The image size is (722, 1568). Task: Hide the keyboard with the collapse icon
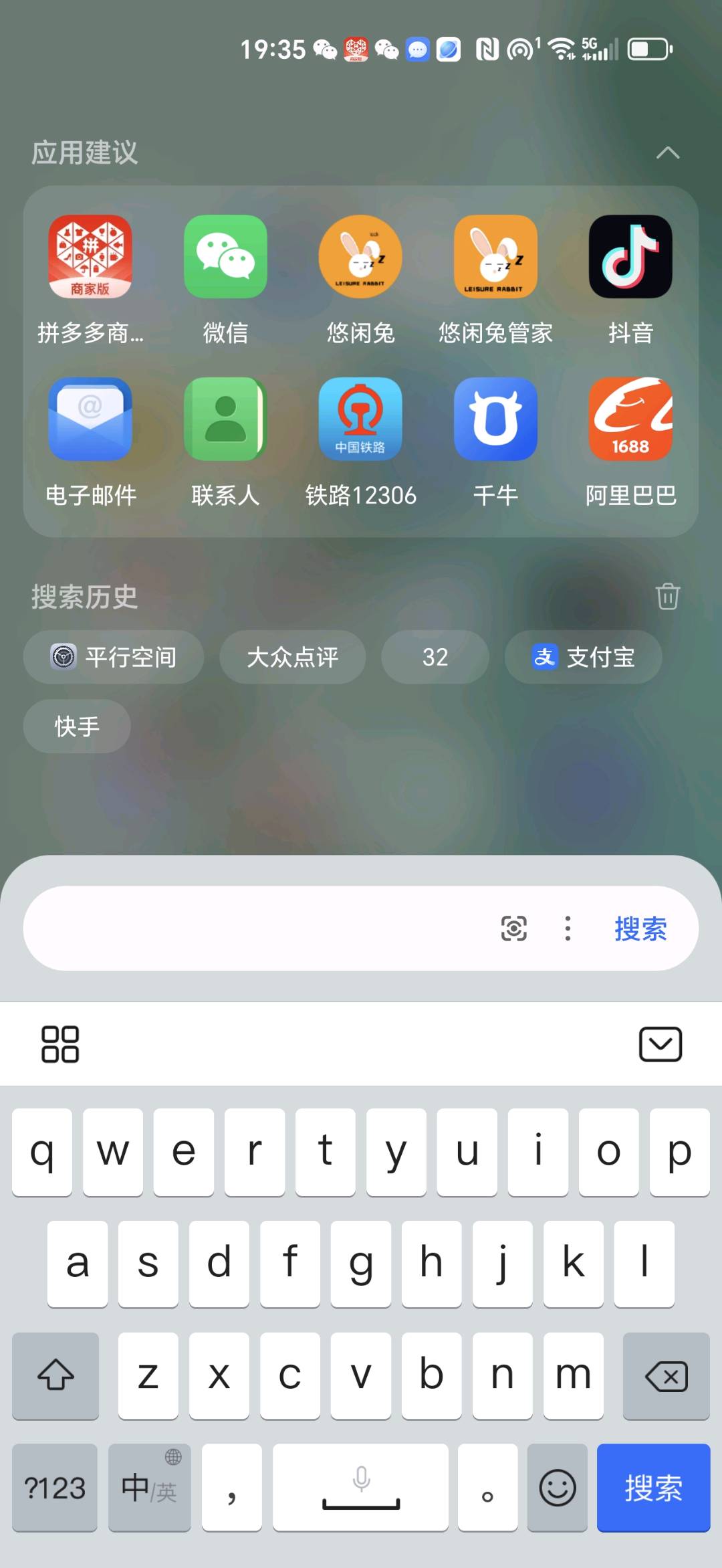pyautogui.click(x=660, y=1044)
